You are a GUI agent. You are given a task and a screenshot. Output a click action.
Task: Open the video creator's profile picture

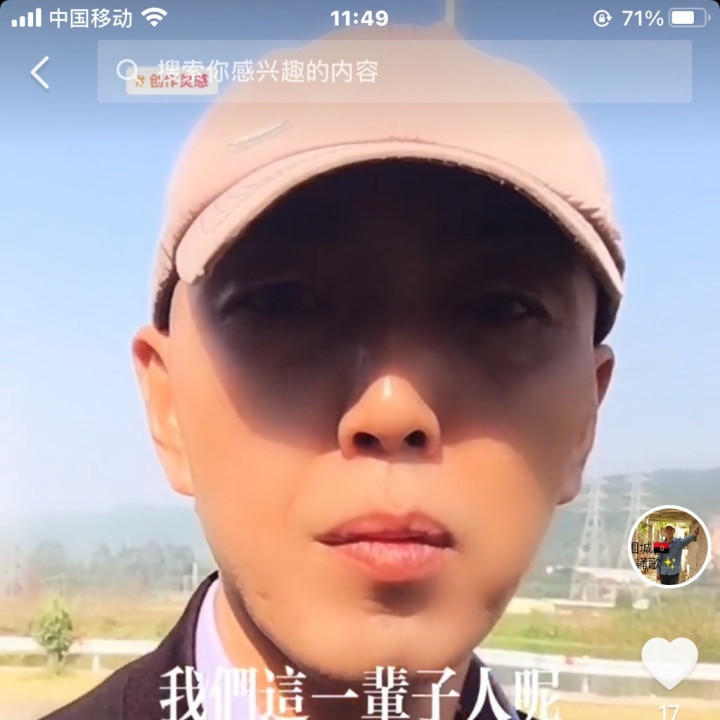668,546
